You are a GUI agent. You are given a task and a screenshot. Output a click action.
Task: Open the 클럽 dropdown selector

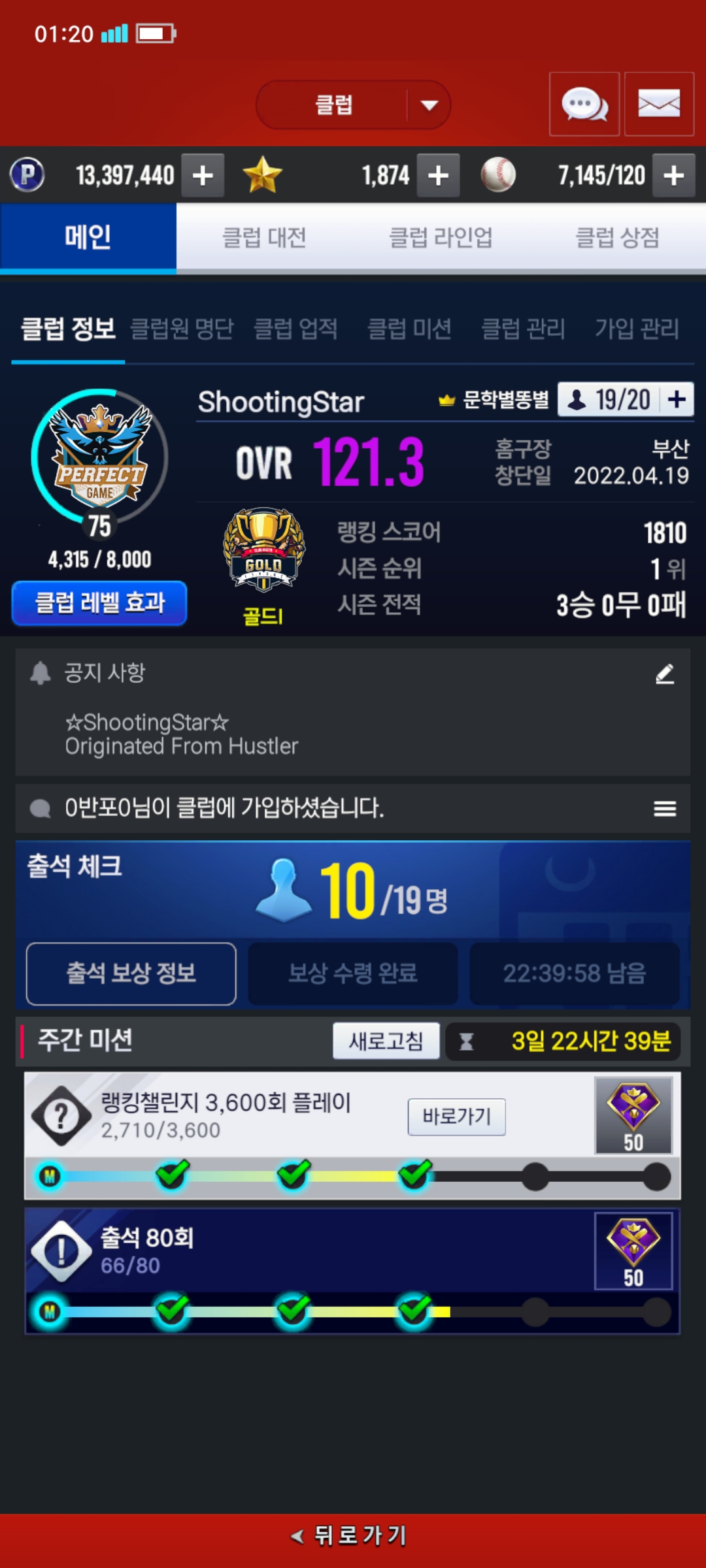coord(353,105)
